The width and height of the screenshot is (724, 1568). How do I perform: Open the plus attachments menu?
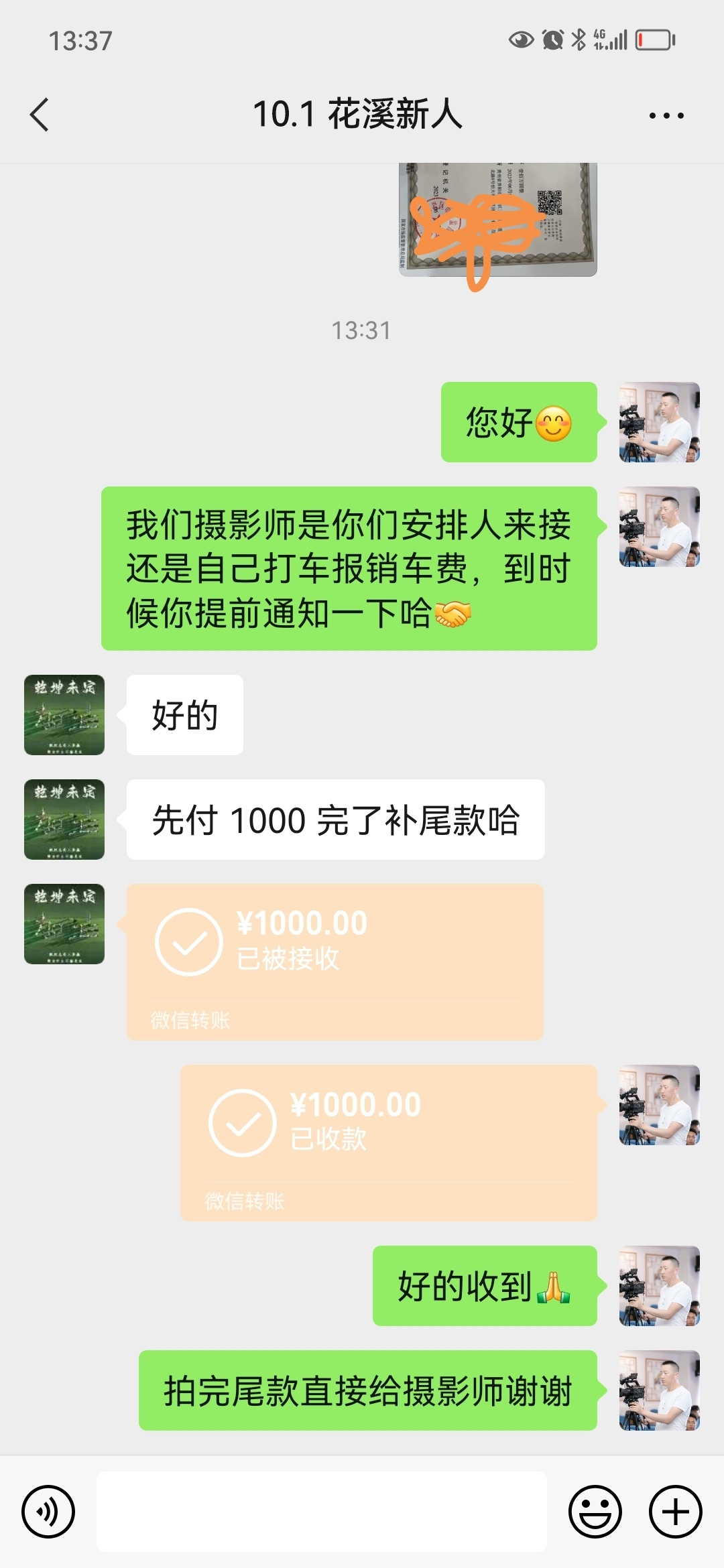676,1512
